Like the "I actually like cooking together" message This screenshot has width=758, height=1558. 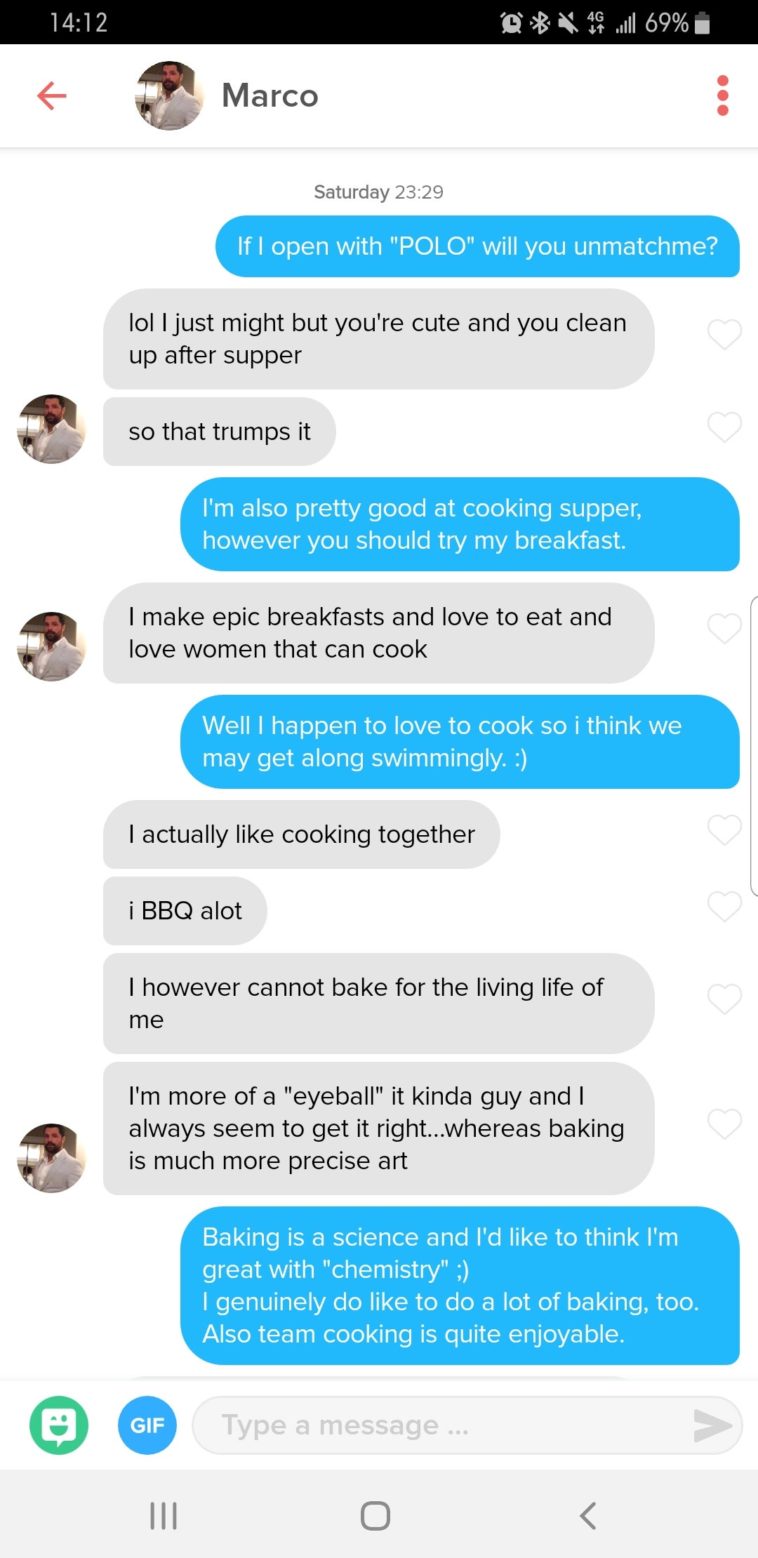click(724, 830)
